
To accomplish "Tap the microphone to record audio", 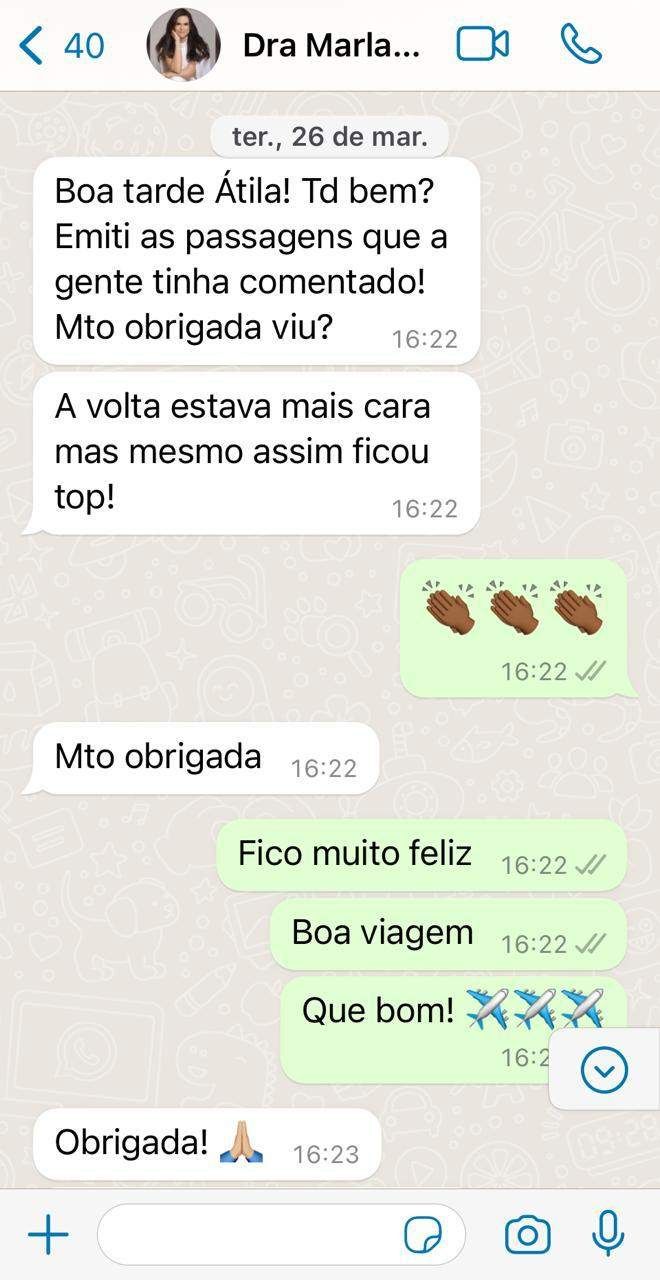I will pyautogui.click(x=608, y=1236).
